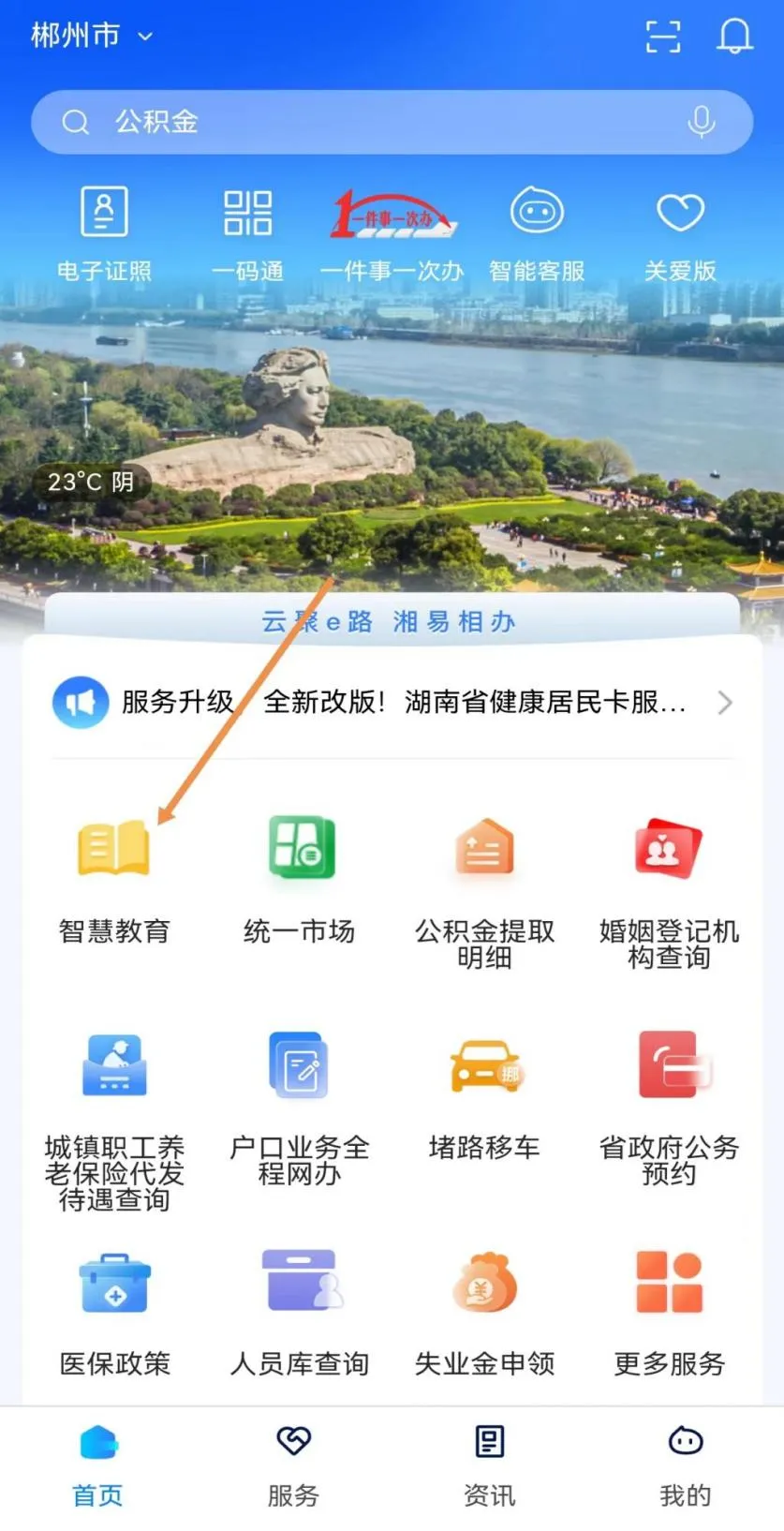Switch to the 我的 tab
Screen dimensions: 784x1531
(685, 1466)
